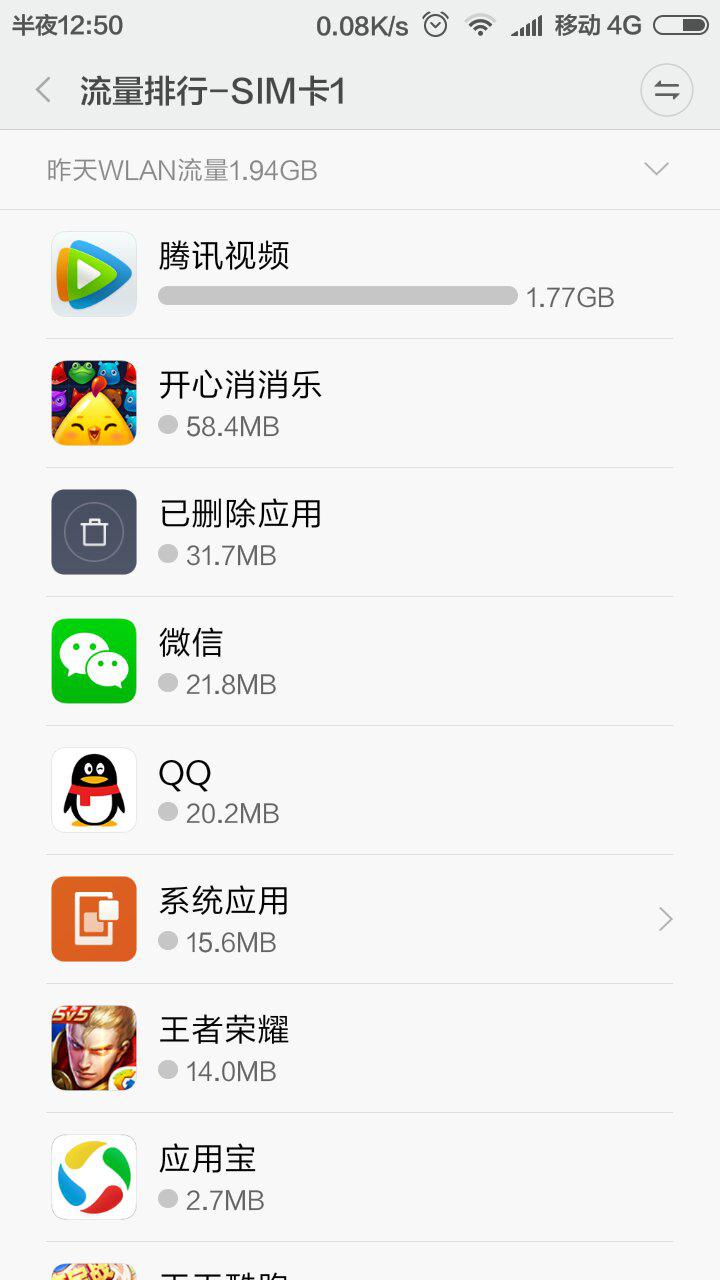
Task: Open the 腾讯视频 app icon
Action: tap(93, 273)
